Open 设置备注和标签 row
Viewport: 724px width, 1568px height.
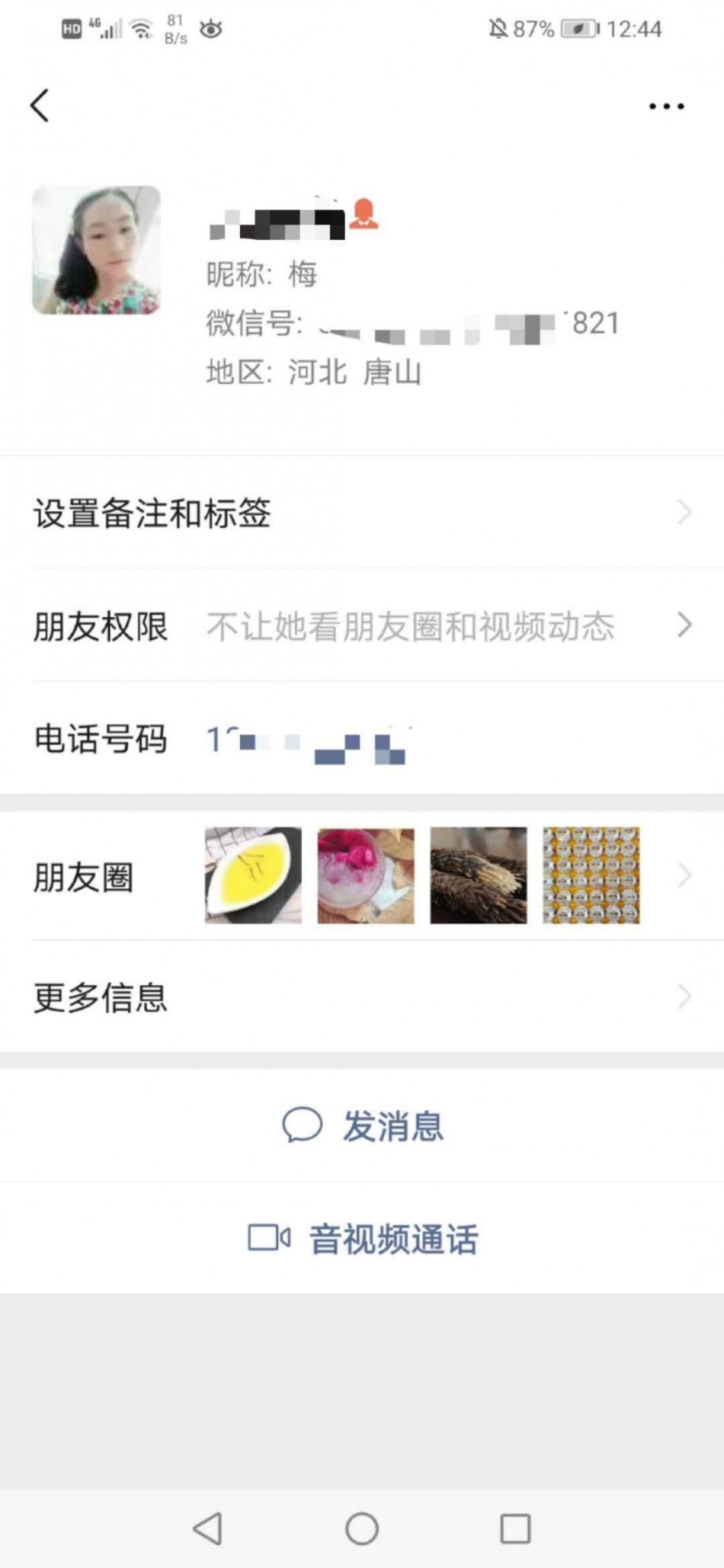pyautogui.click(x=362, y=513)
